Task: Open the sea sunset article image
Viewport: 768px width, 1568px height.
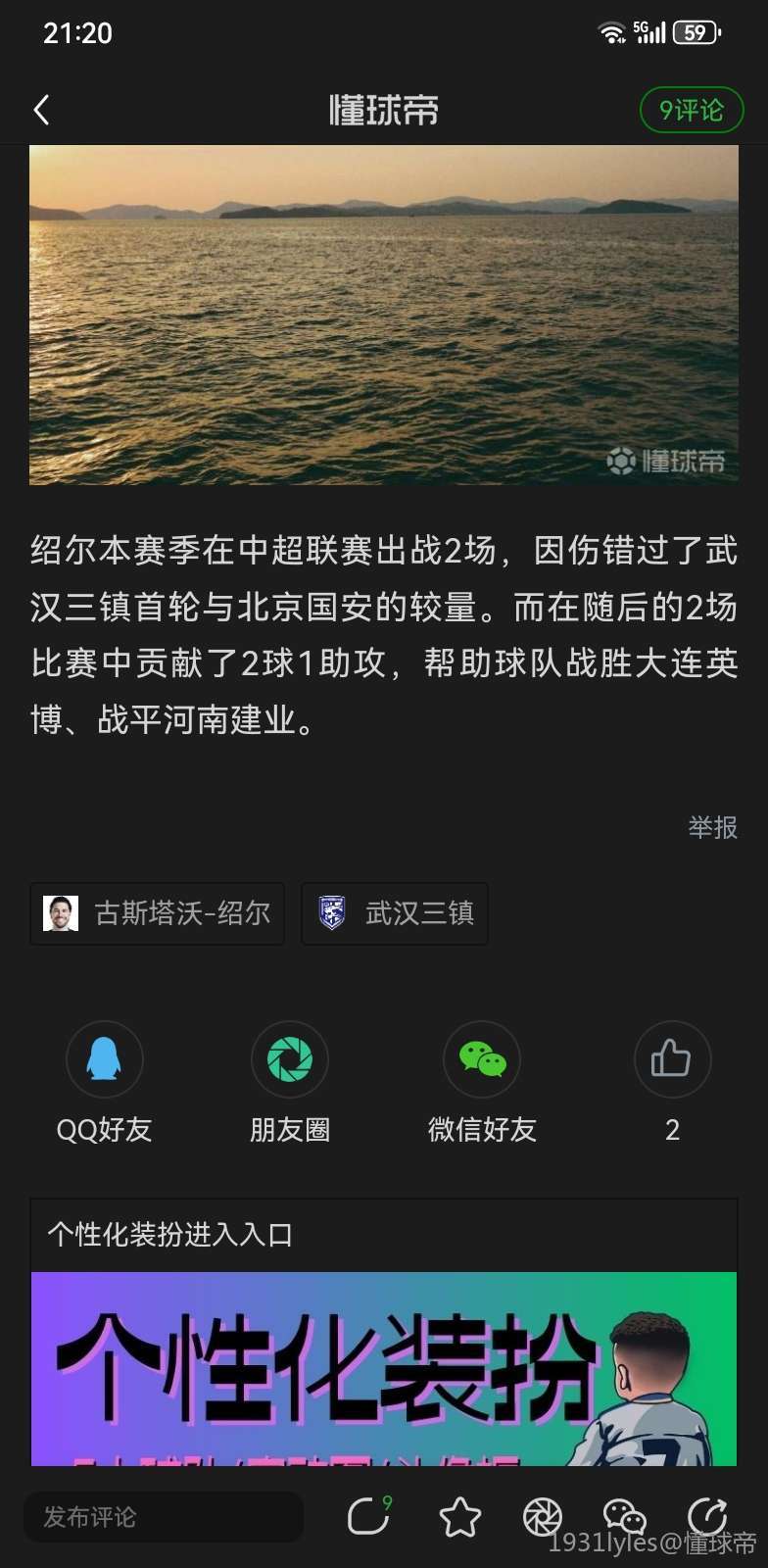Action: click(x=384, y=315)
